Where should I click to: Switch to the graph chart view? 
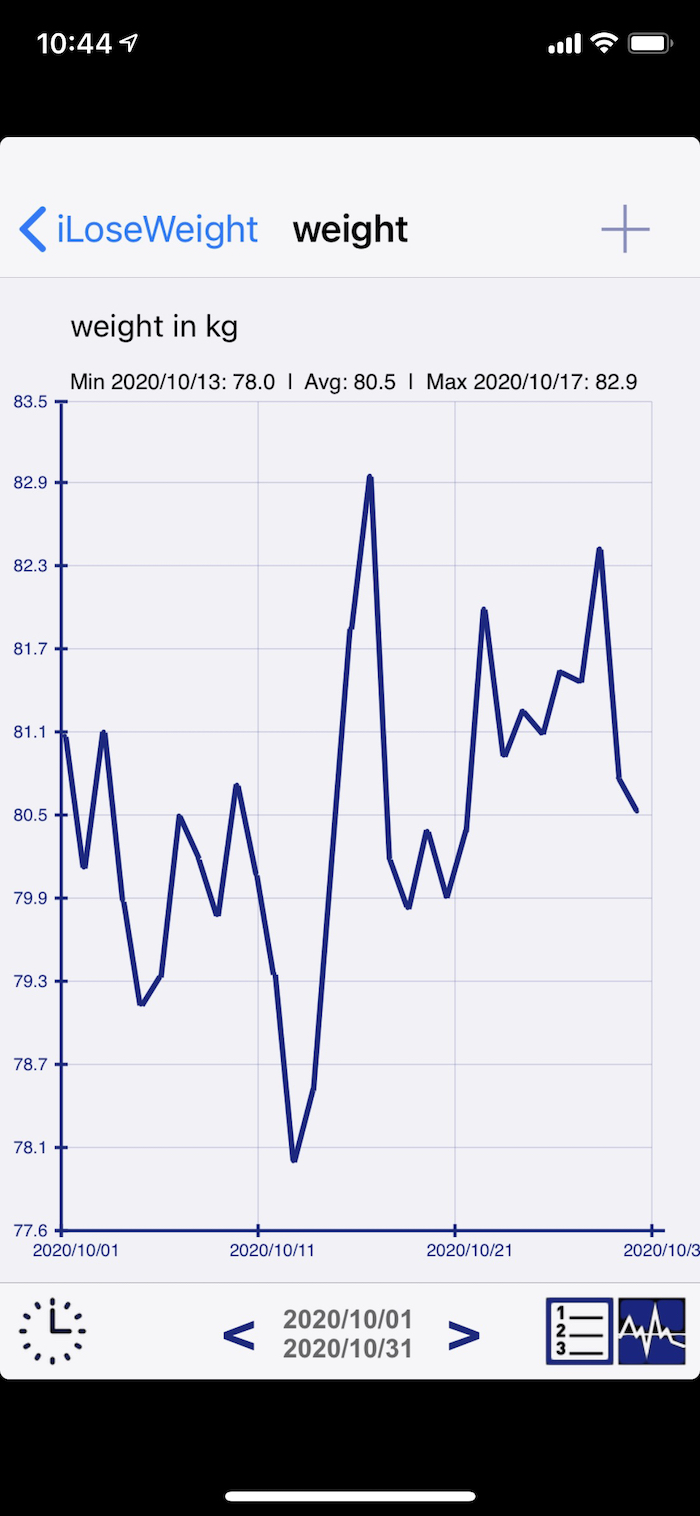click(x=651, y=1331)
